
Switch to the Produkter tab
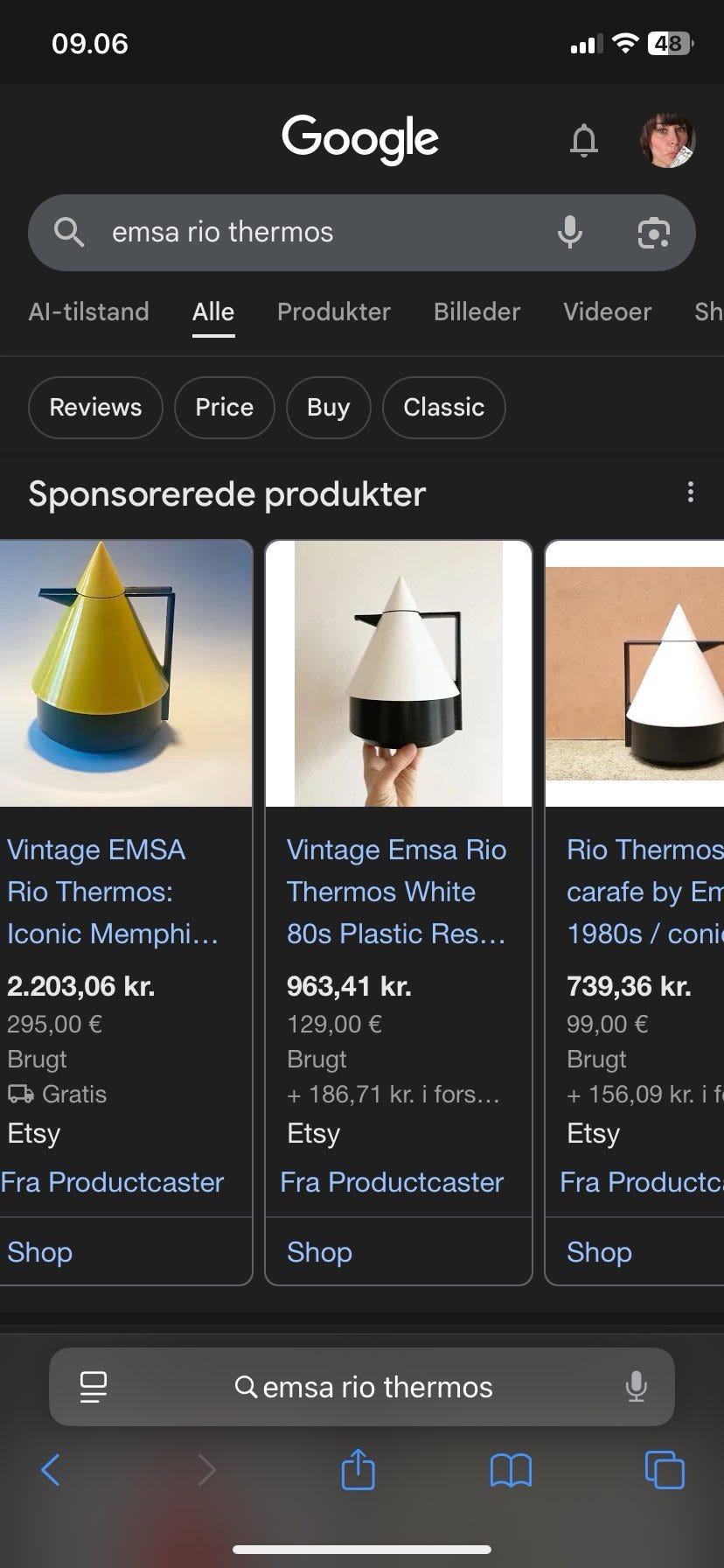pos(333,311)
